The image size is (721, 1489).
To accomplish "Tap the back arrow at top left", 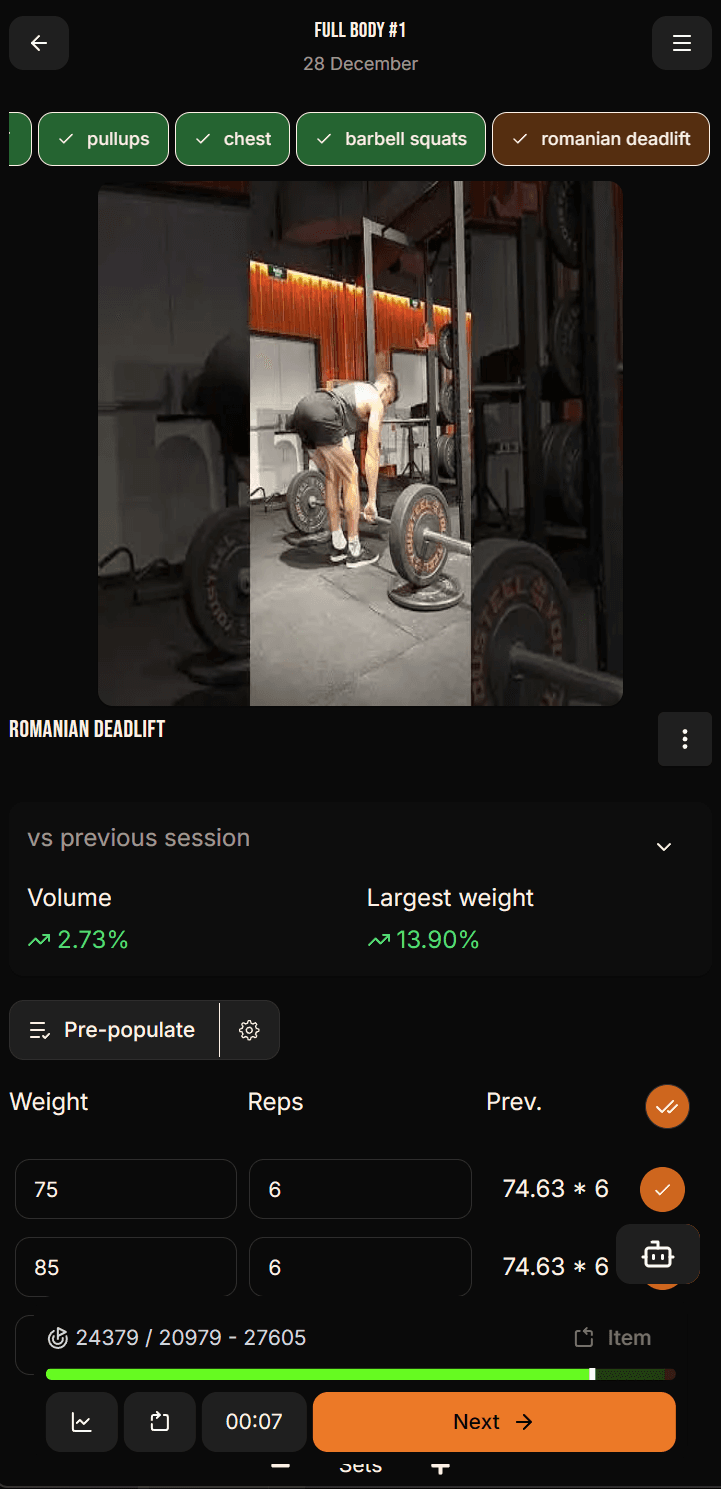I will tap(38, 43).
